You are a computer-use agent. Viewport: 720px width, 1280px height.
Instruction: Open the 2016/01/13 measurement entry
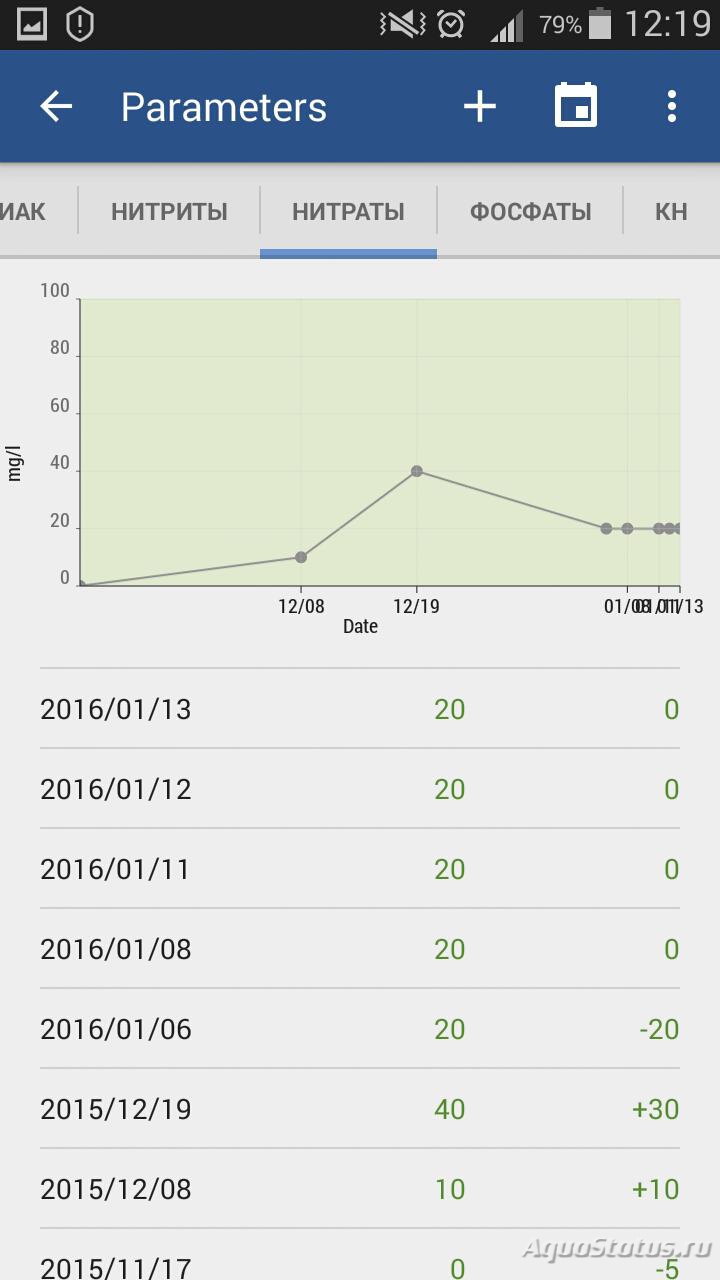[360, 709]
